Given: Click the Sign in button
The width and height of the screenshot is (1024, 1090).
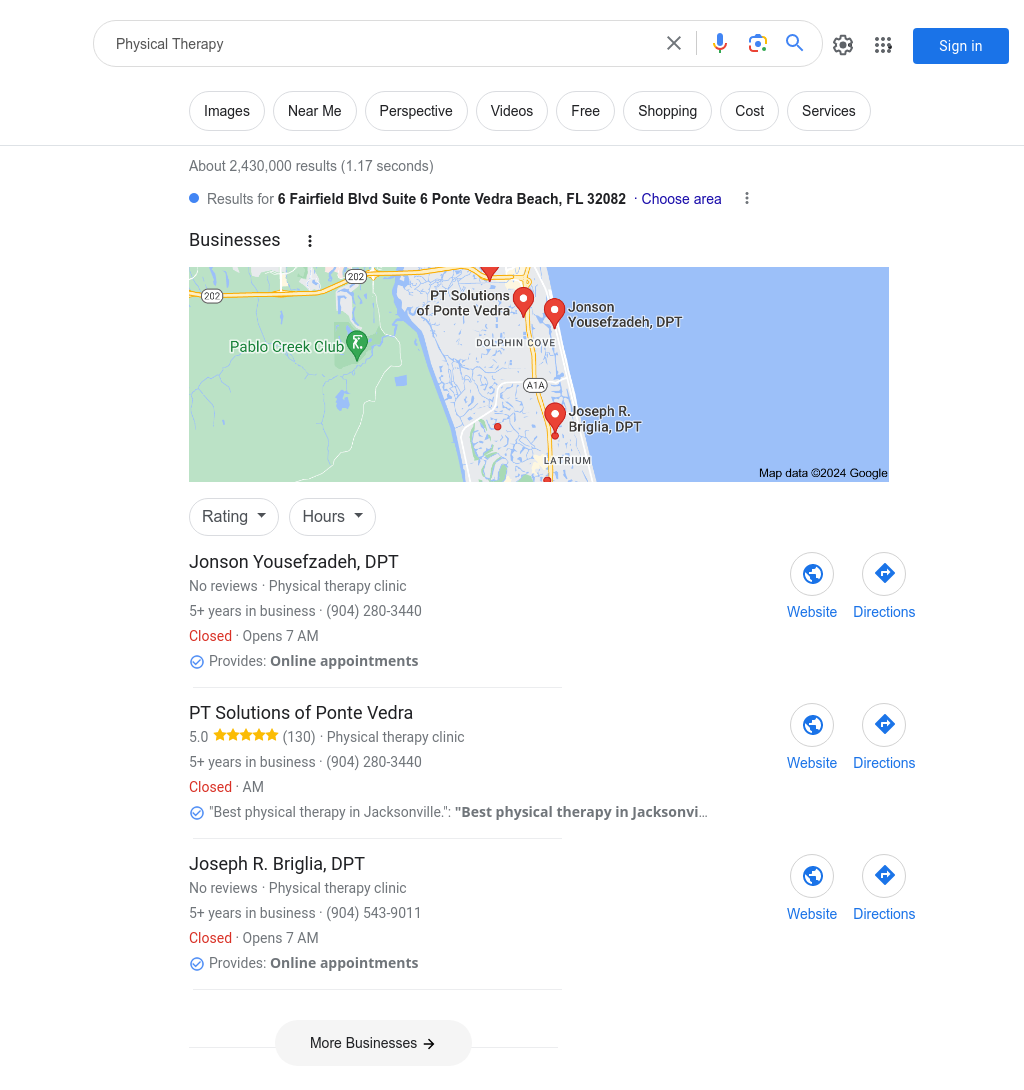Looking at the screenshot, I should [960, 46].
